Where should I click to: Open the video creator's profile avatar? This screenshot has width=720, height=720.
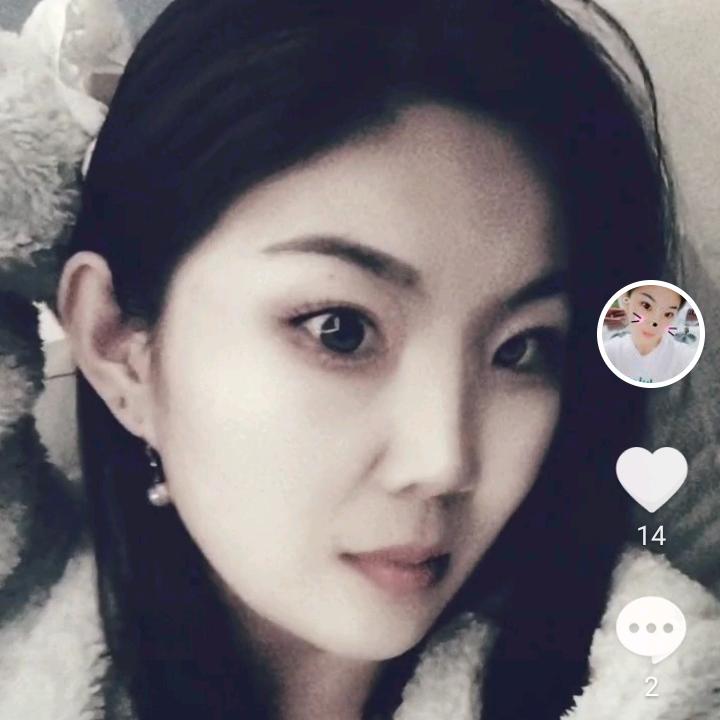pyautogui.click(x=651, y=334)
